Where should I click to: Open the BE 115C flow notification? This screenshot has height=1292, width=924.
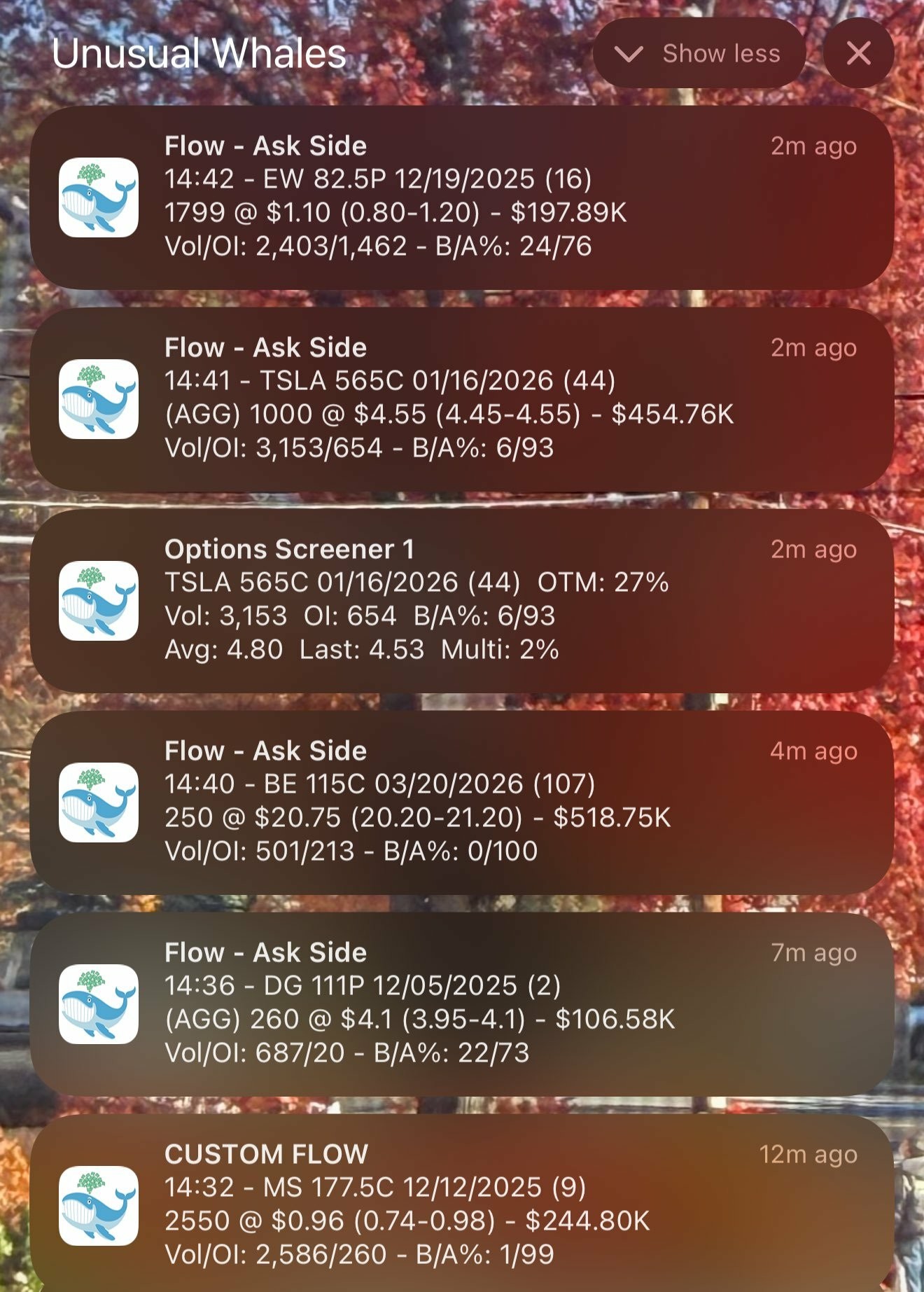[x=462, y=803]
